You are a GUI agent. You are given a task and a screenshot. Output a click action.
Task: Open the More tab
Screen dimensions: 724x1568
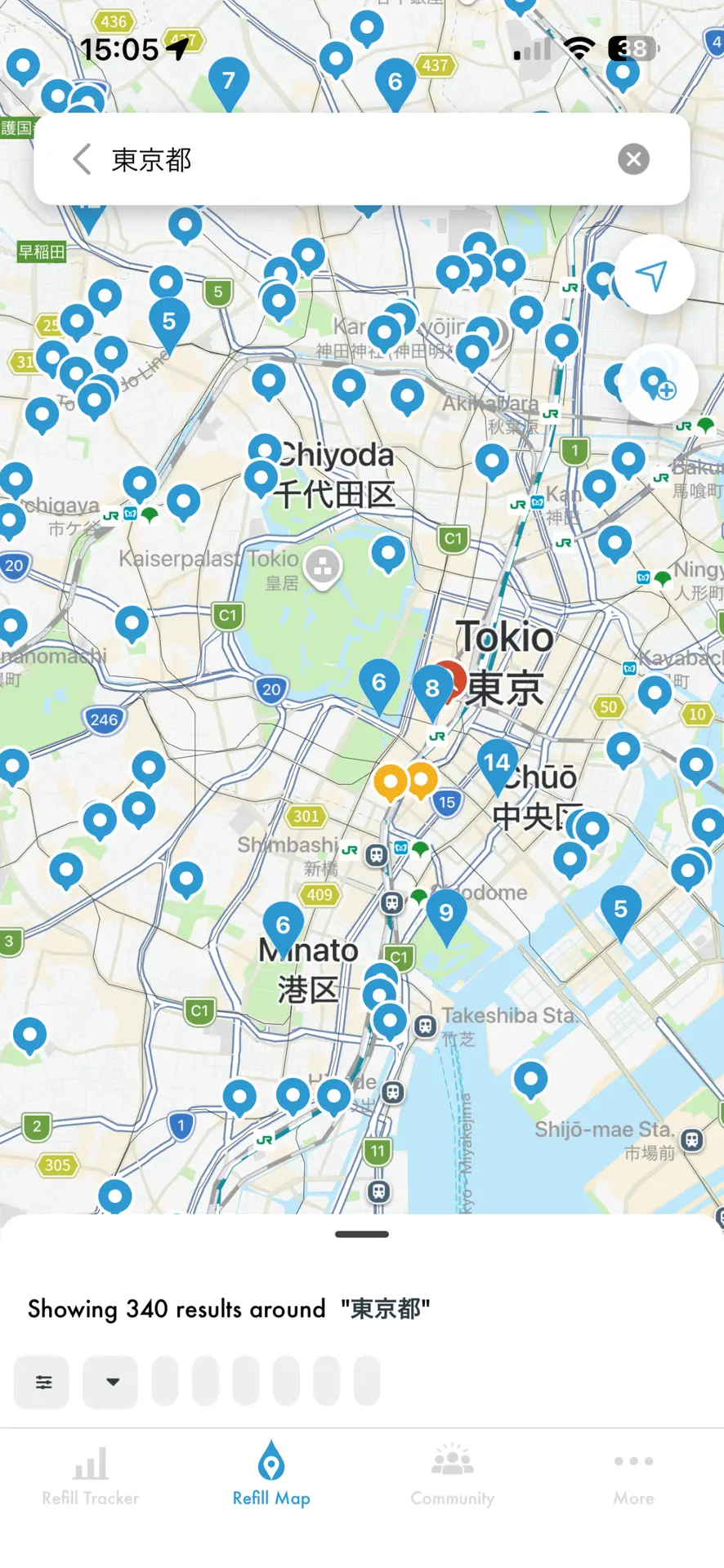(633, 1477)
